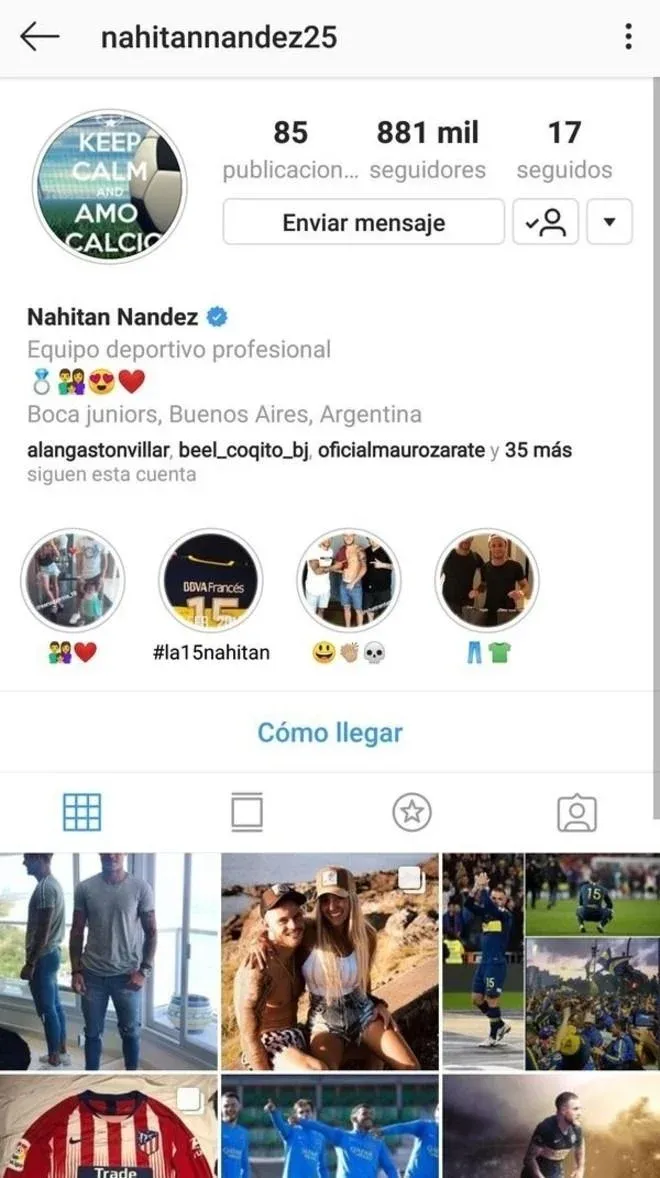
Task: Open the #la15nahitan story highlight
Action: pyautogui.click(x=211, y=581)
